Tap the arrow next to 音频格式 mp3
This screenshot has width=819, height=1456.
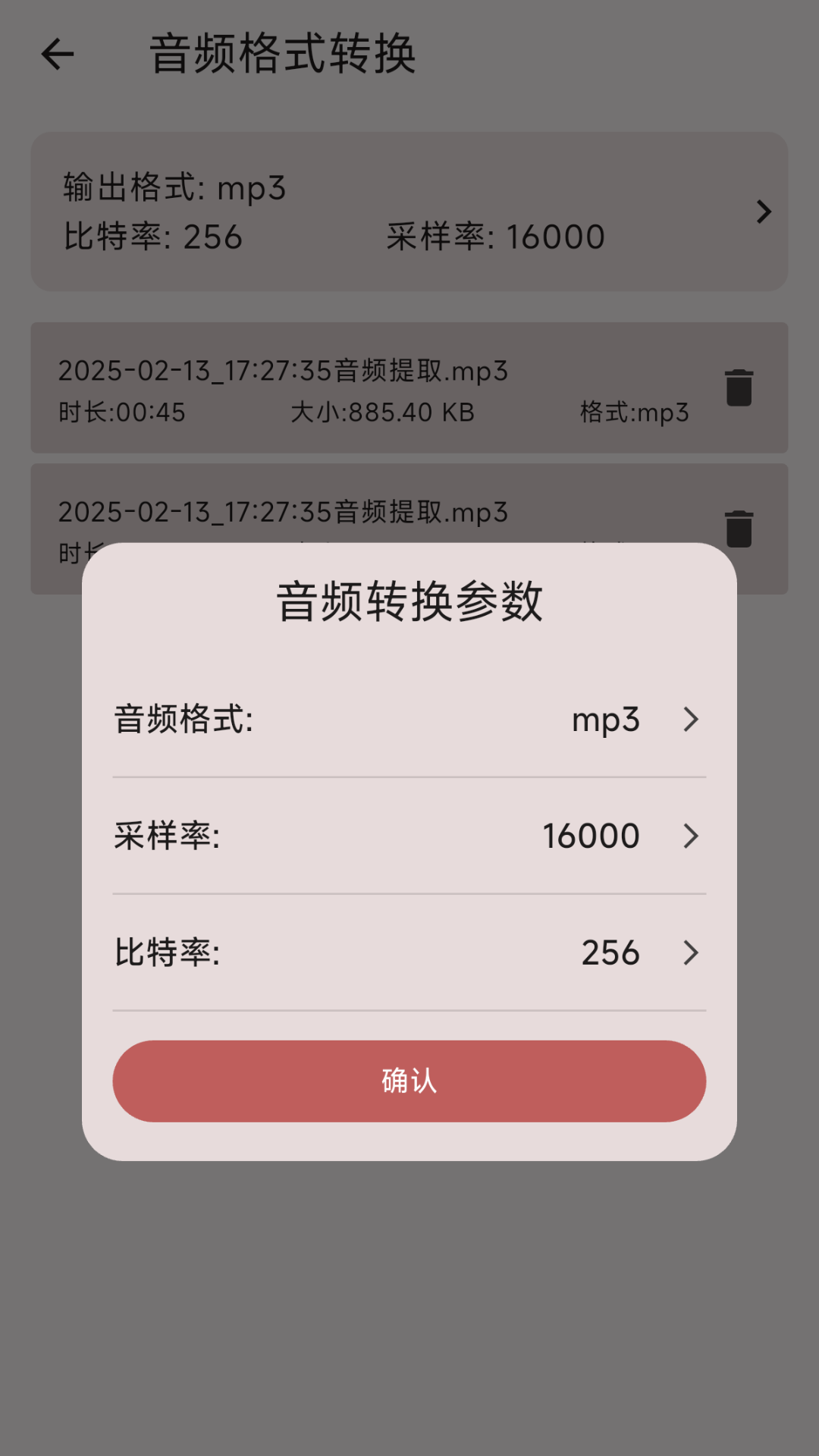click(x=690, y=720)
